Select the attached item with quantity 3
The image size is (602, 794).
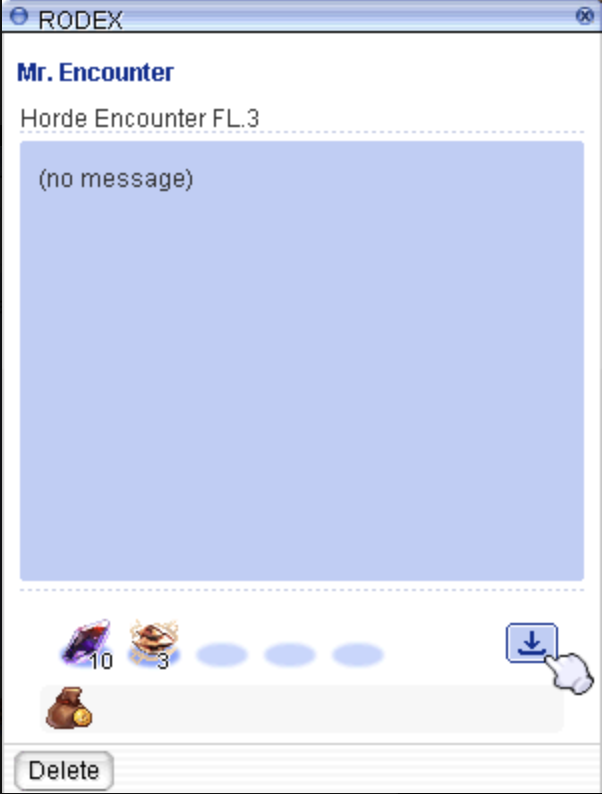[x=152, y=640]
